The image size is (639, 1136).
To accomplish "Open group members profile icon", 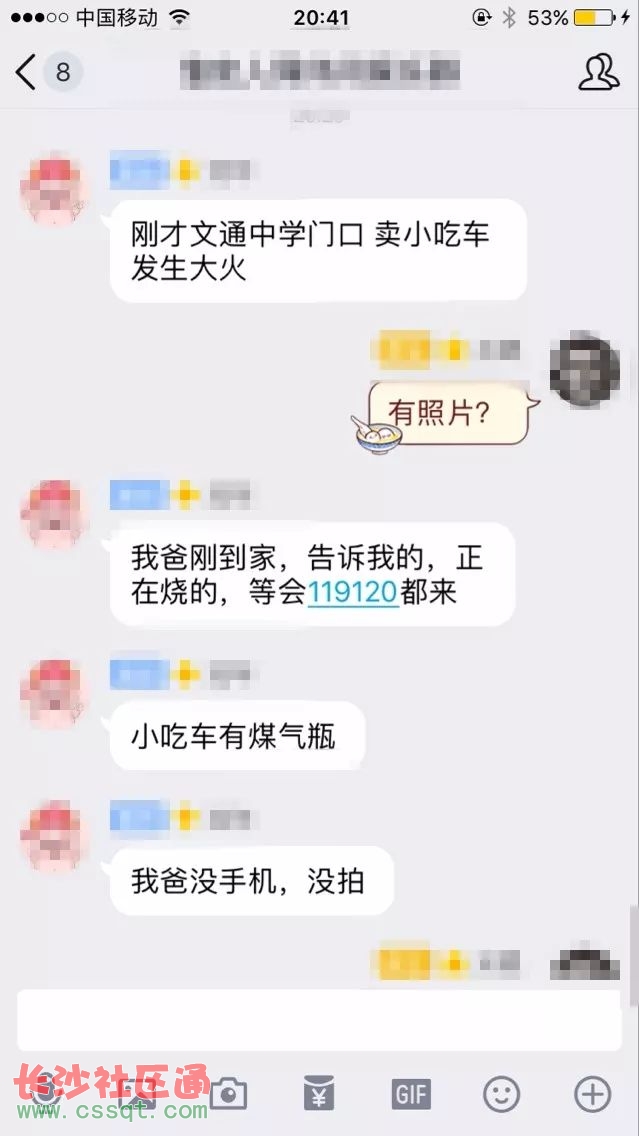I will pyautogui.click(x=598, y=72).
